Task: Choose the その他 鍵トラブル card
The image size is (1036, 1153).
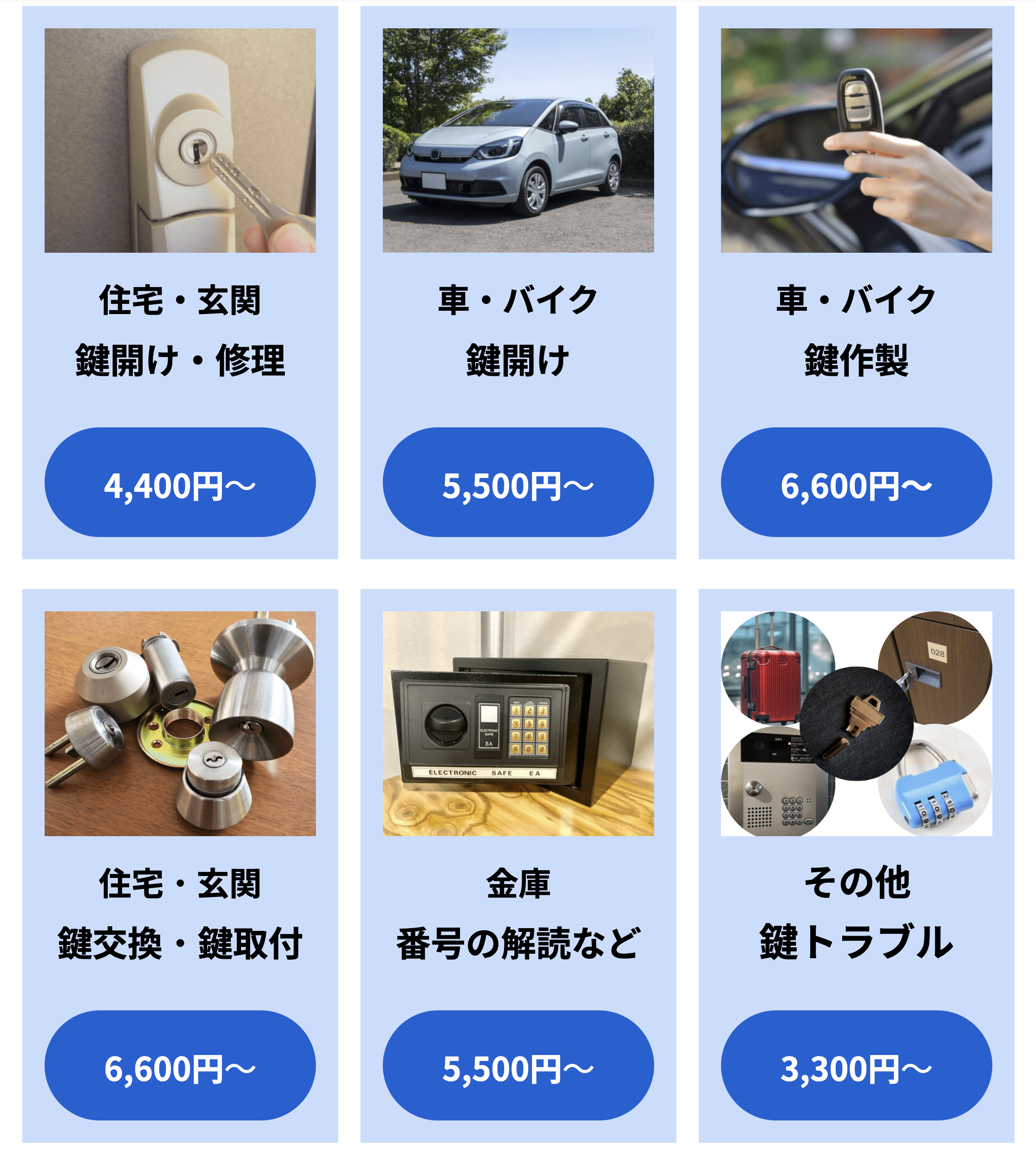Action: pyautogui.click(x=856, y=913)
